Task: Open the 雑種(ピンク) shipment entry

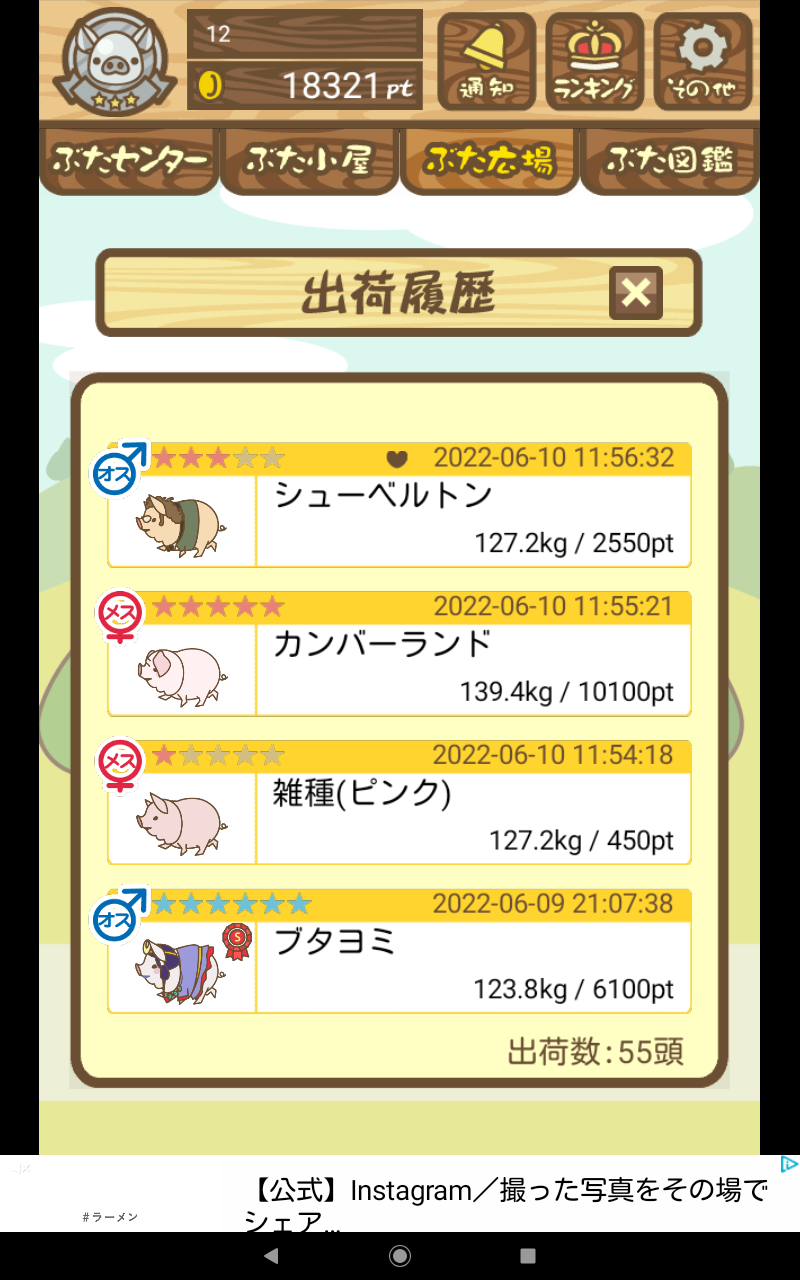Action: [x=399, y=803]
